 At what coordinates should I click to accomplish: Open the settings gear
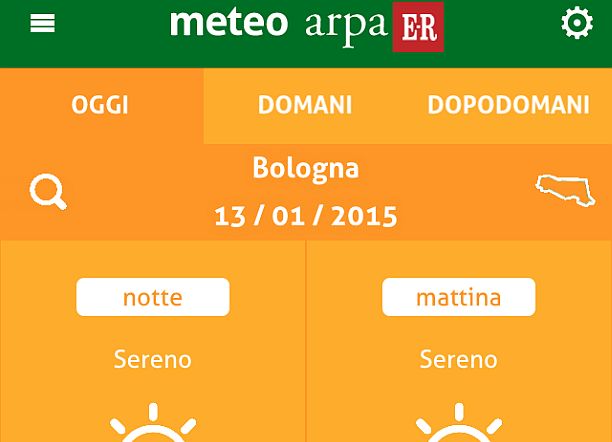pos(576,23)
